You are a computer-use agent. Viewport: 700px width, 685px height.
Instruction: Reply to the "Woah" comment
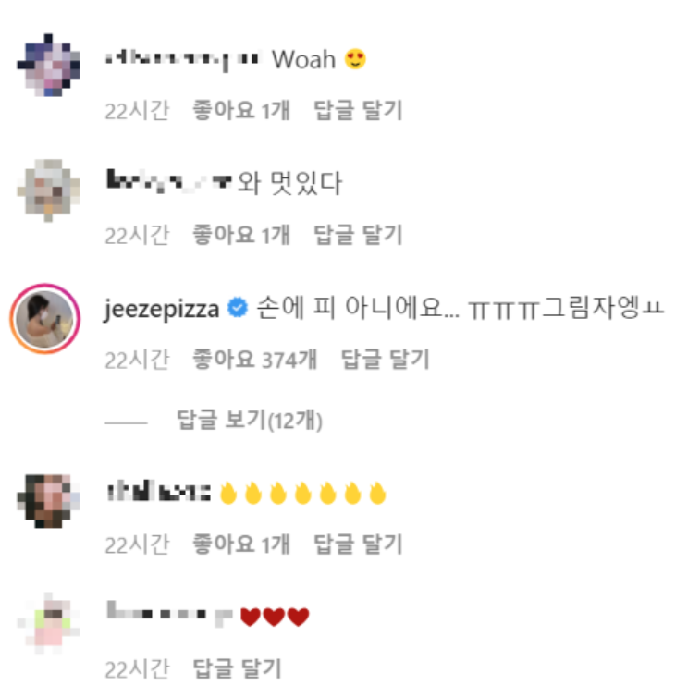[357, 110]
